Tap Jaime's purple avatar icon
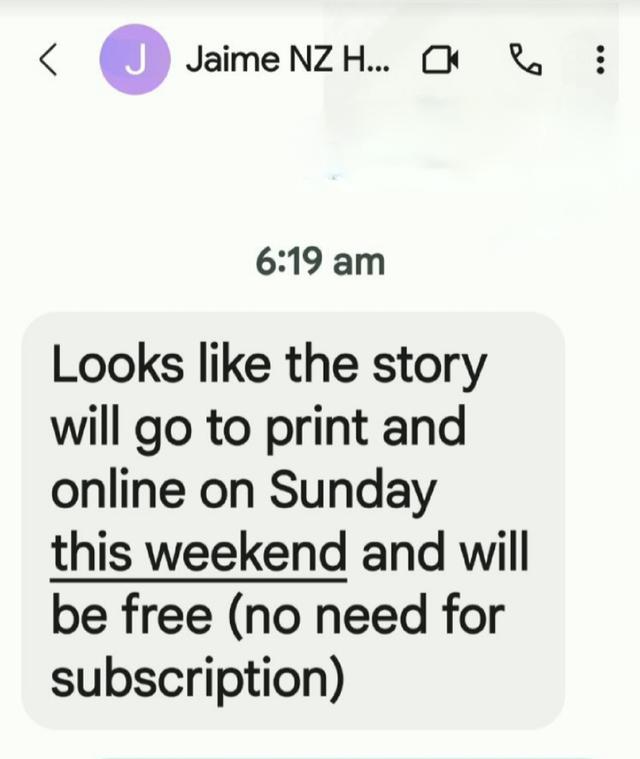Screen dimensions: 640x759 (x=134, y=61)
